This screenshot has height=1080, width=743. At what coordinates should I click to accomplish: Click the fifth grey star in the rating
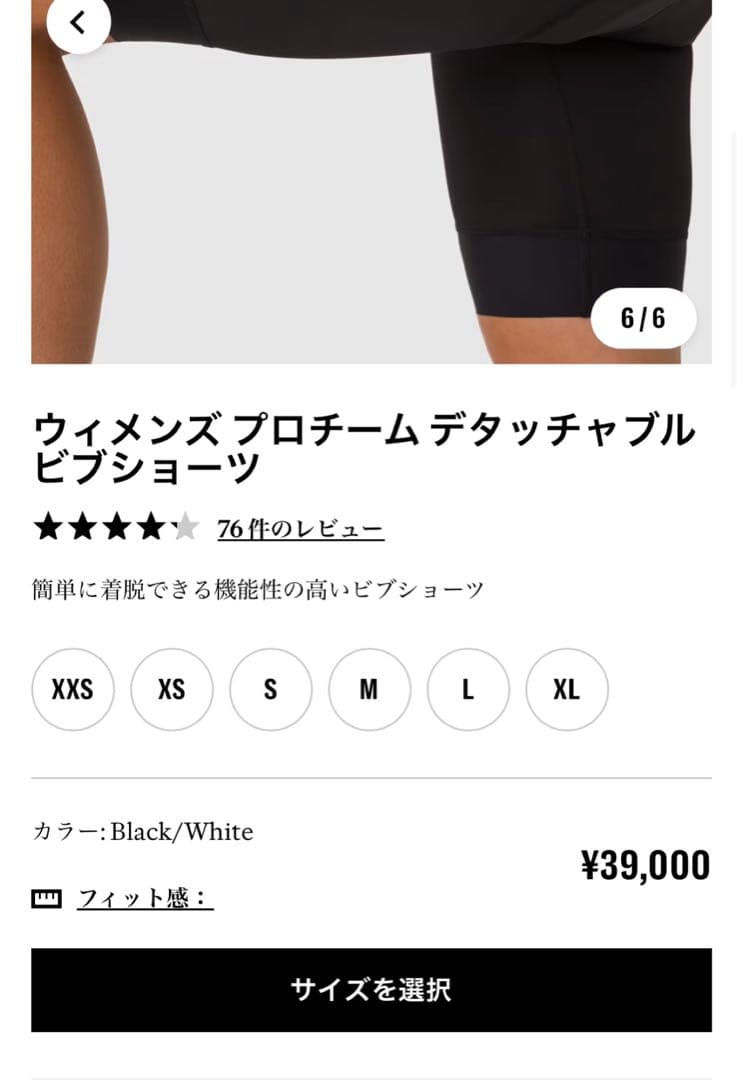click(x=186, y=525)
